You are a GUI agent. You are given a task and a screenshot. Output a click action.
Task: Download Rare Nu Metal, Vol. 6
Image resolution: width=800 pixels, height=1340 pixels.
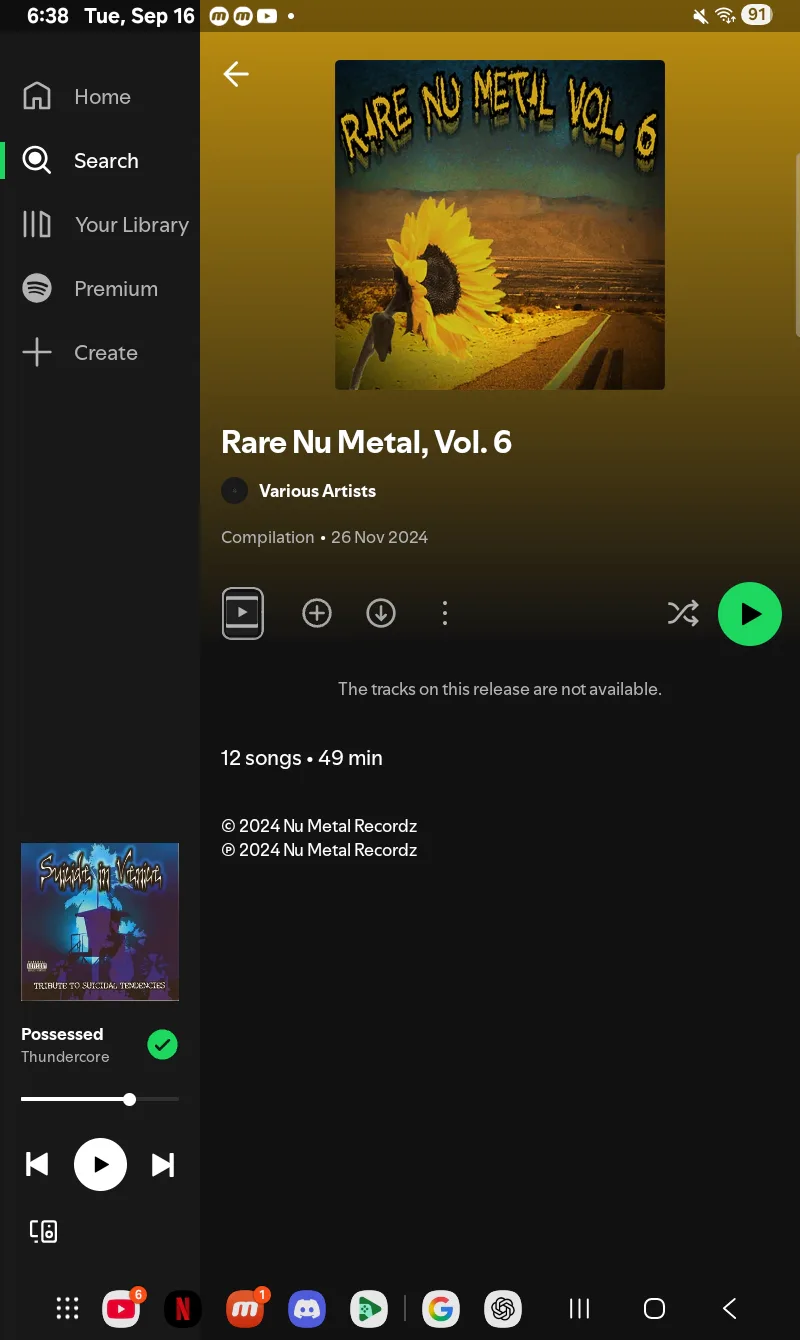(x=381, y=613)
